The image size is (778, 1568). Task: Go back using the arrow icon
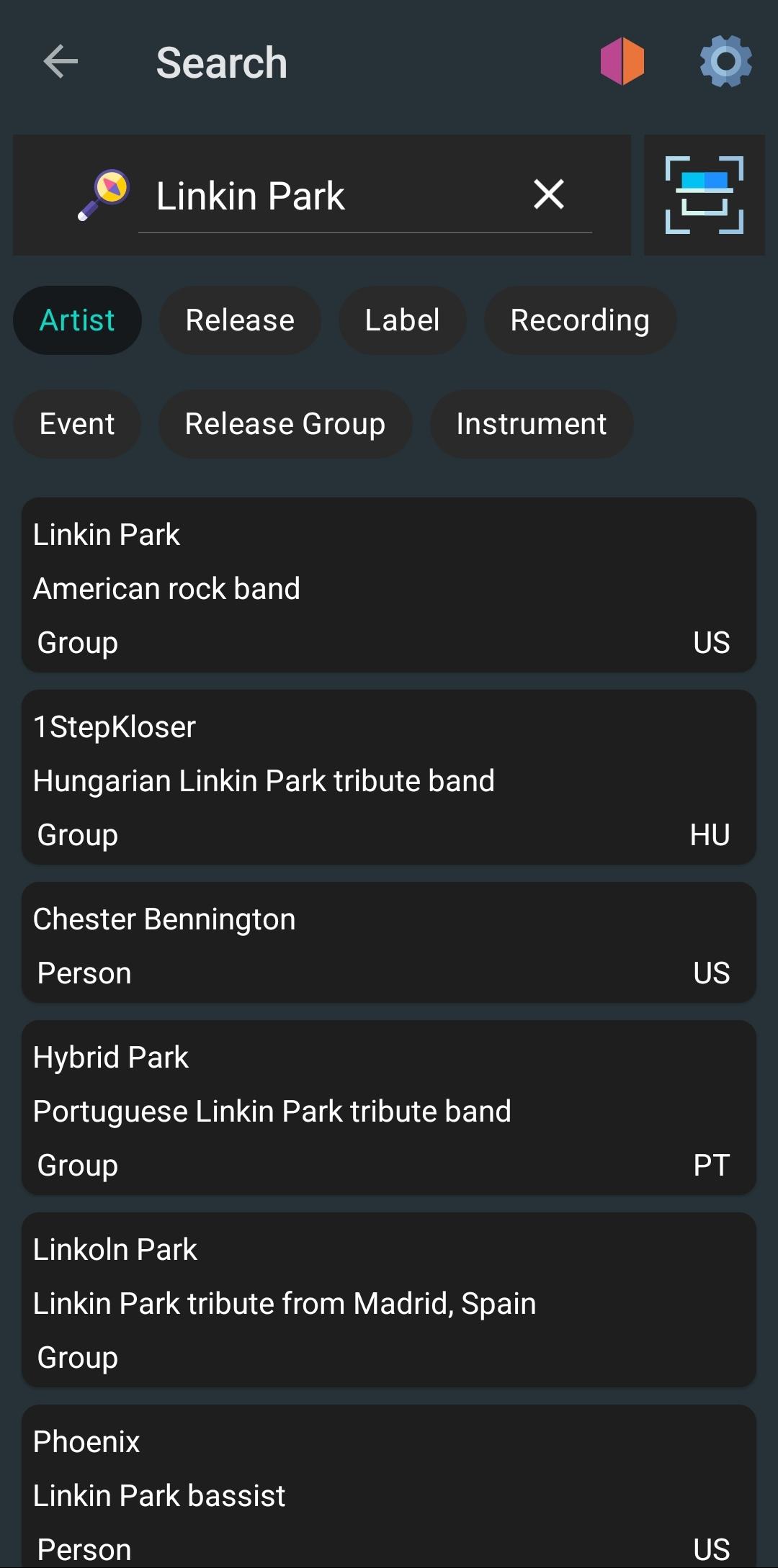(61, 62)
